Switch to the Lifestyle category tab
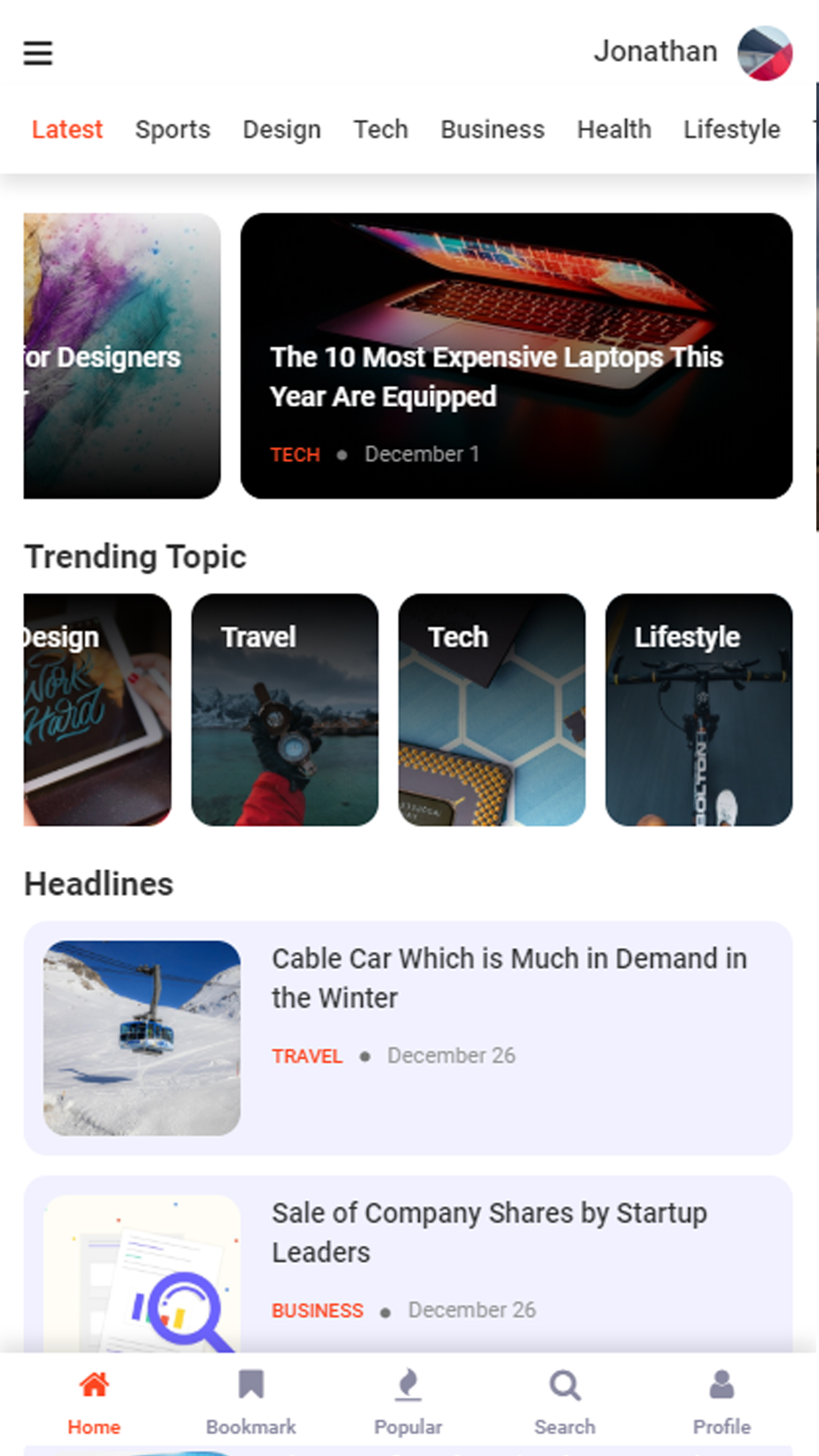This screenshot has width=819, height=1456. click(731, 129)
